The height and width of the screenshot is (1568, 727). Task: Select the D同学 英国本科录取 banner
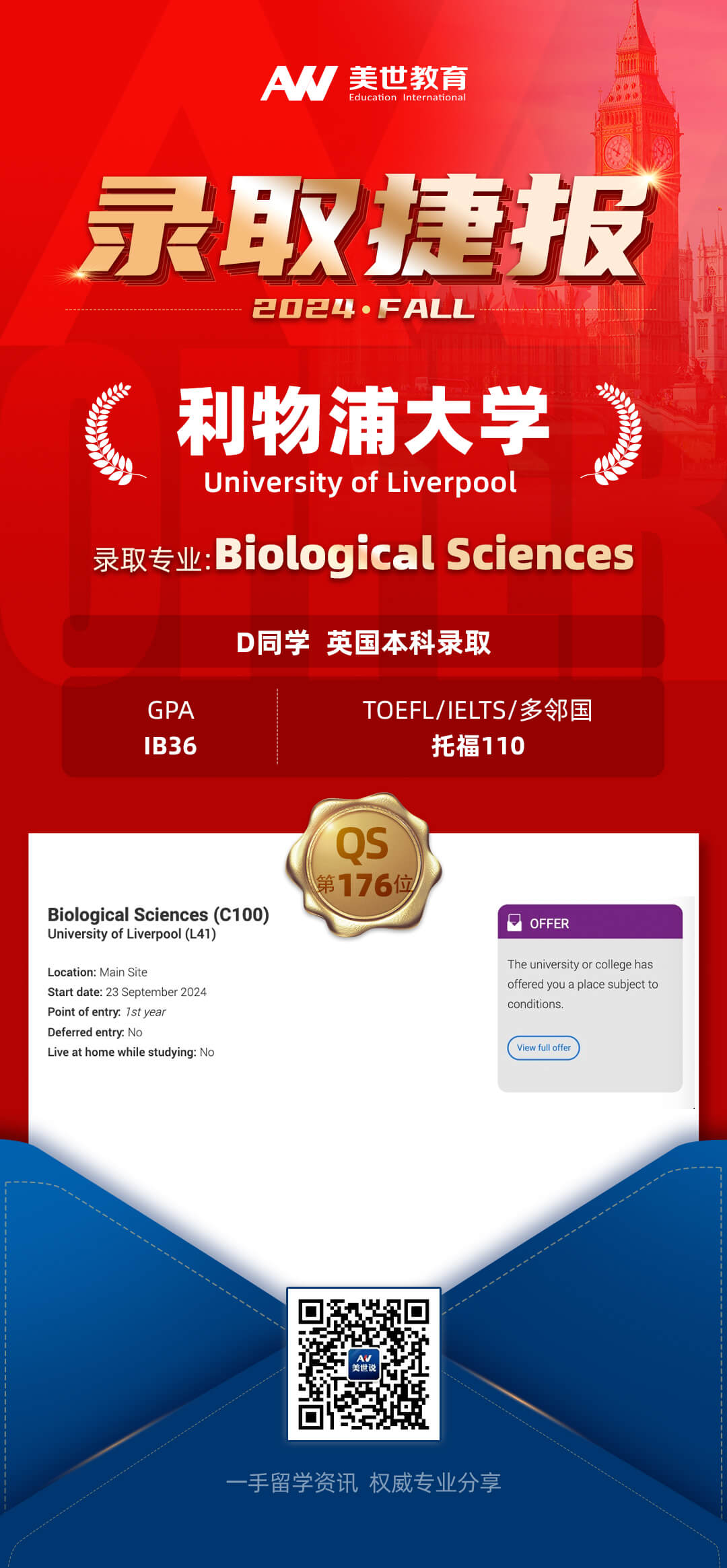coord(363,644)
